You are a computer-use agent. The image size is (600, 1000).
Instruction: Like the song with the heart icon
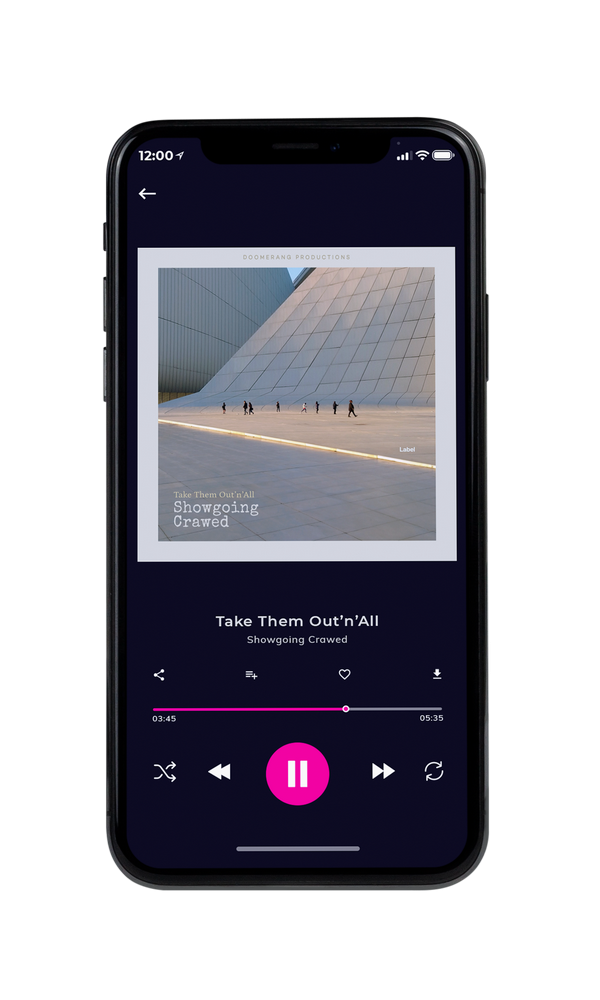point(344,674)
